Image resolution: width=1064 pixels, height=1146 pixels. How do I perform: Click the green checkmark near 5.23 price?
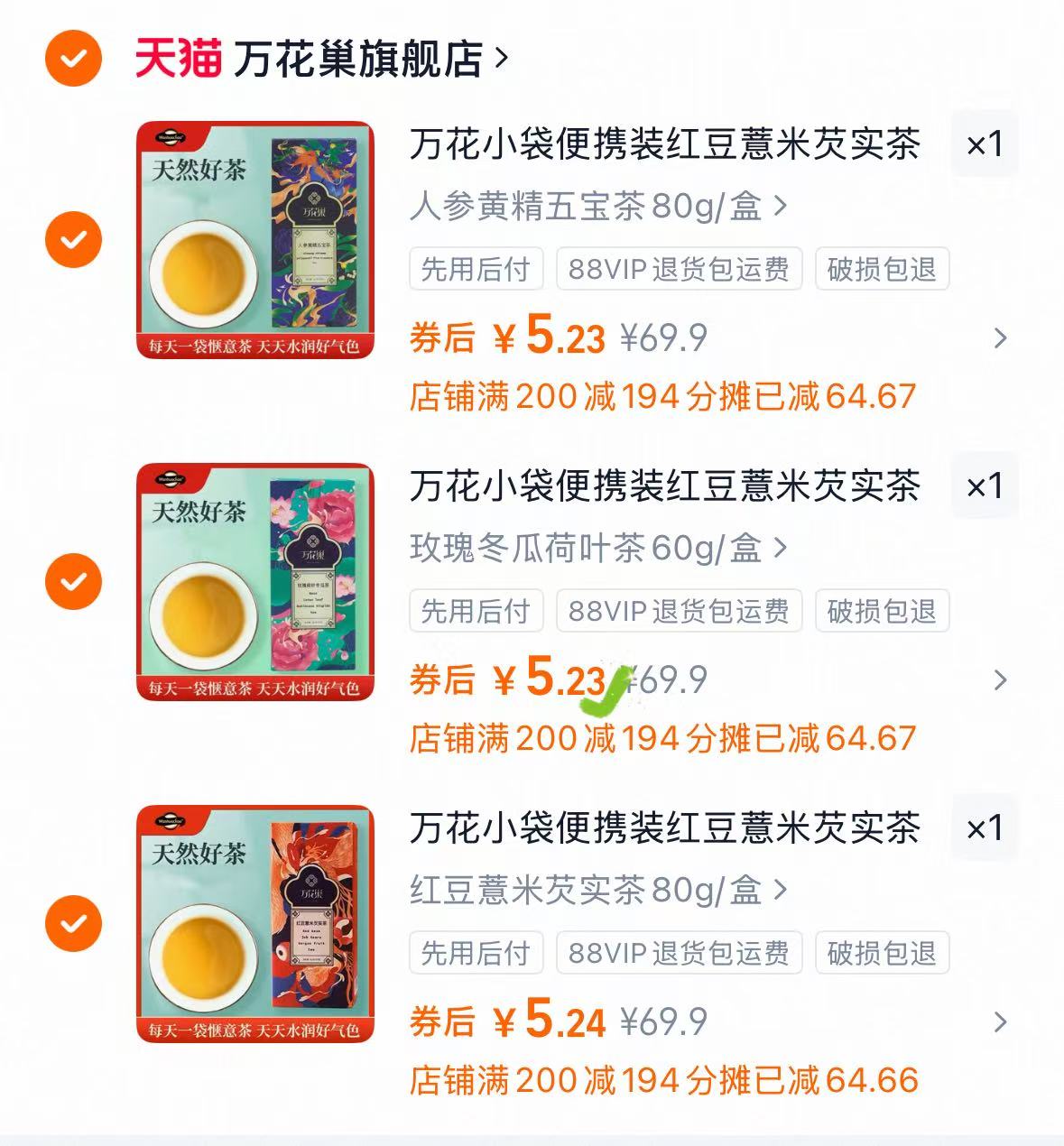tap(606, 688)
